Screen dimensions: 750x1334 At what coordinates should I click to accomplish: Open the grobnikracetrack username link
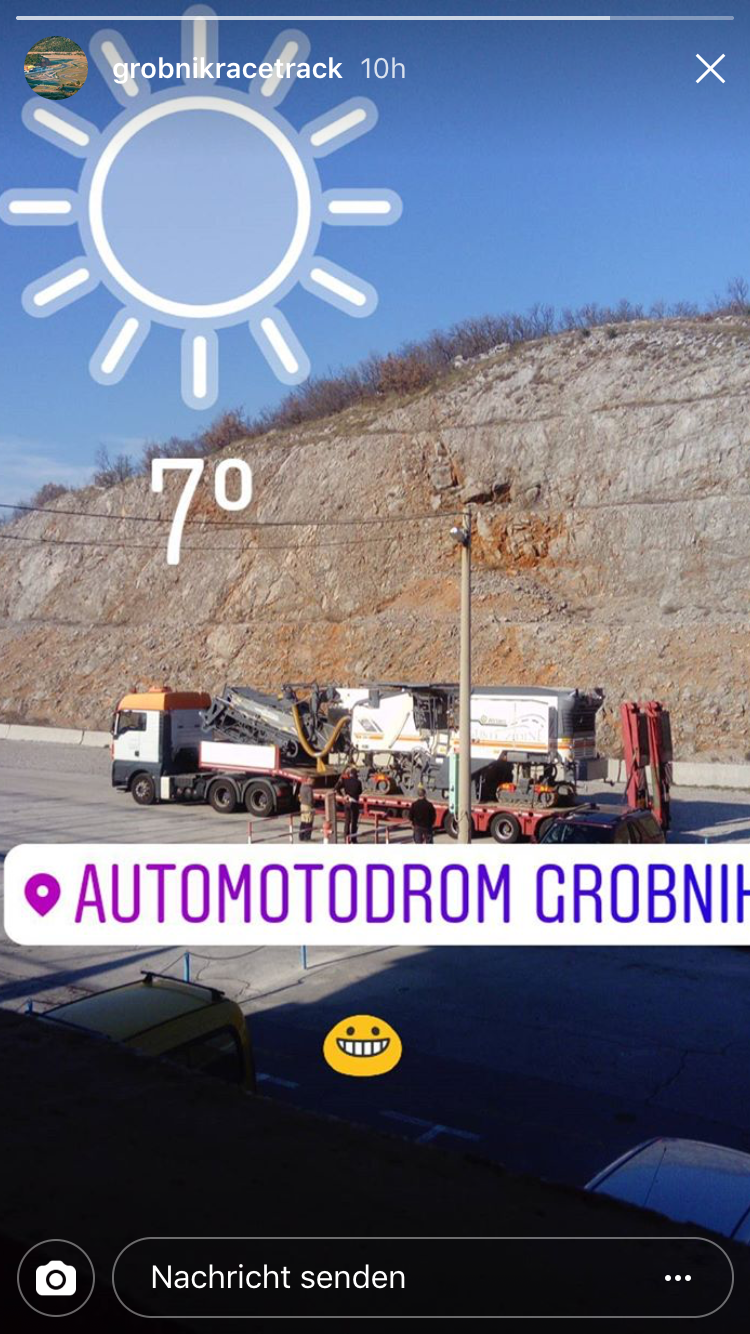point(227,69)
